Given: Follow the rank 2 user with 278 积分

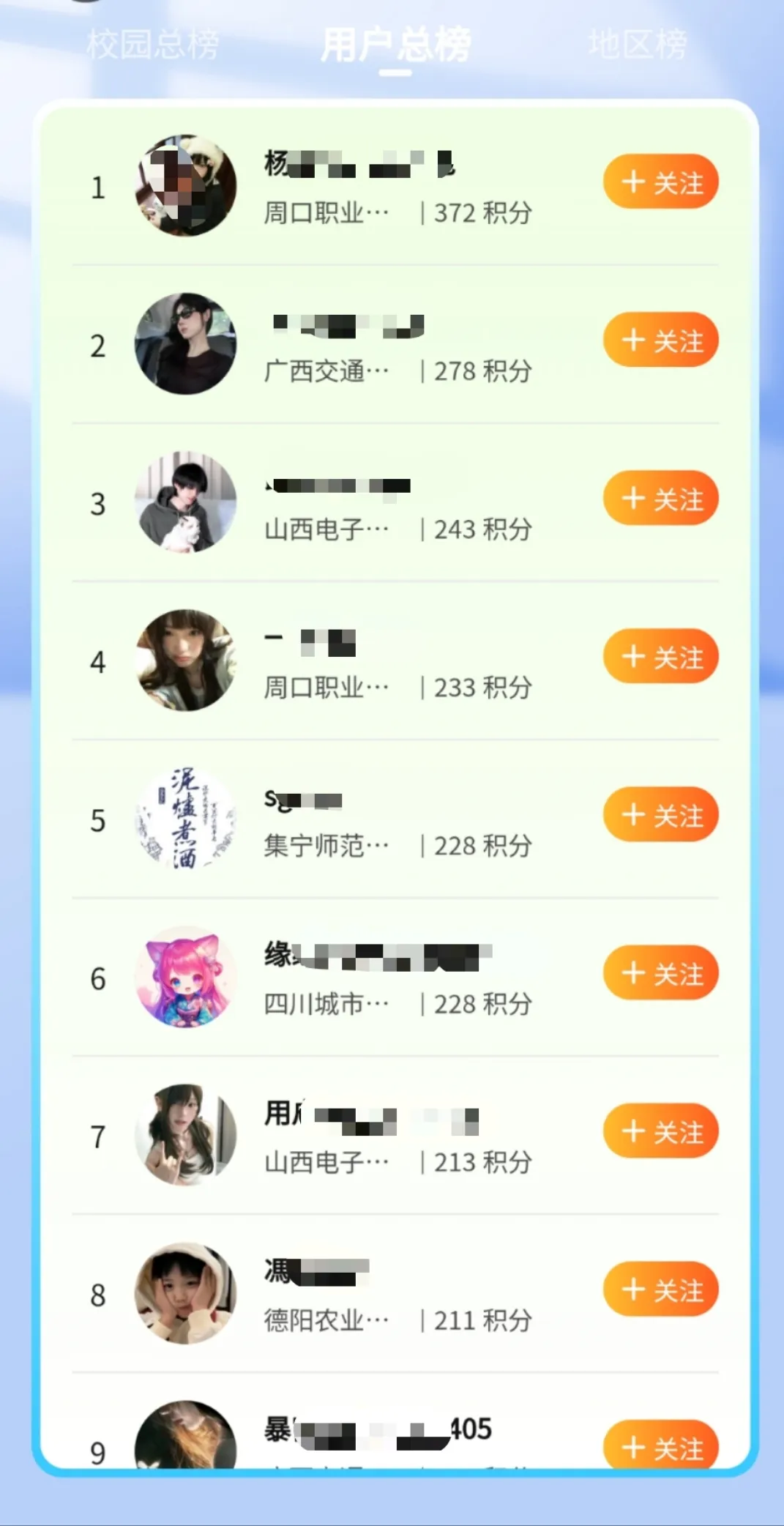Looking at the screenshot, I should coord(660,340).
